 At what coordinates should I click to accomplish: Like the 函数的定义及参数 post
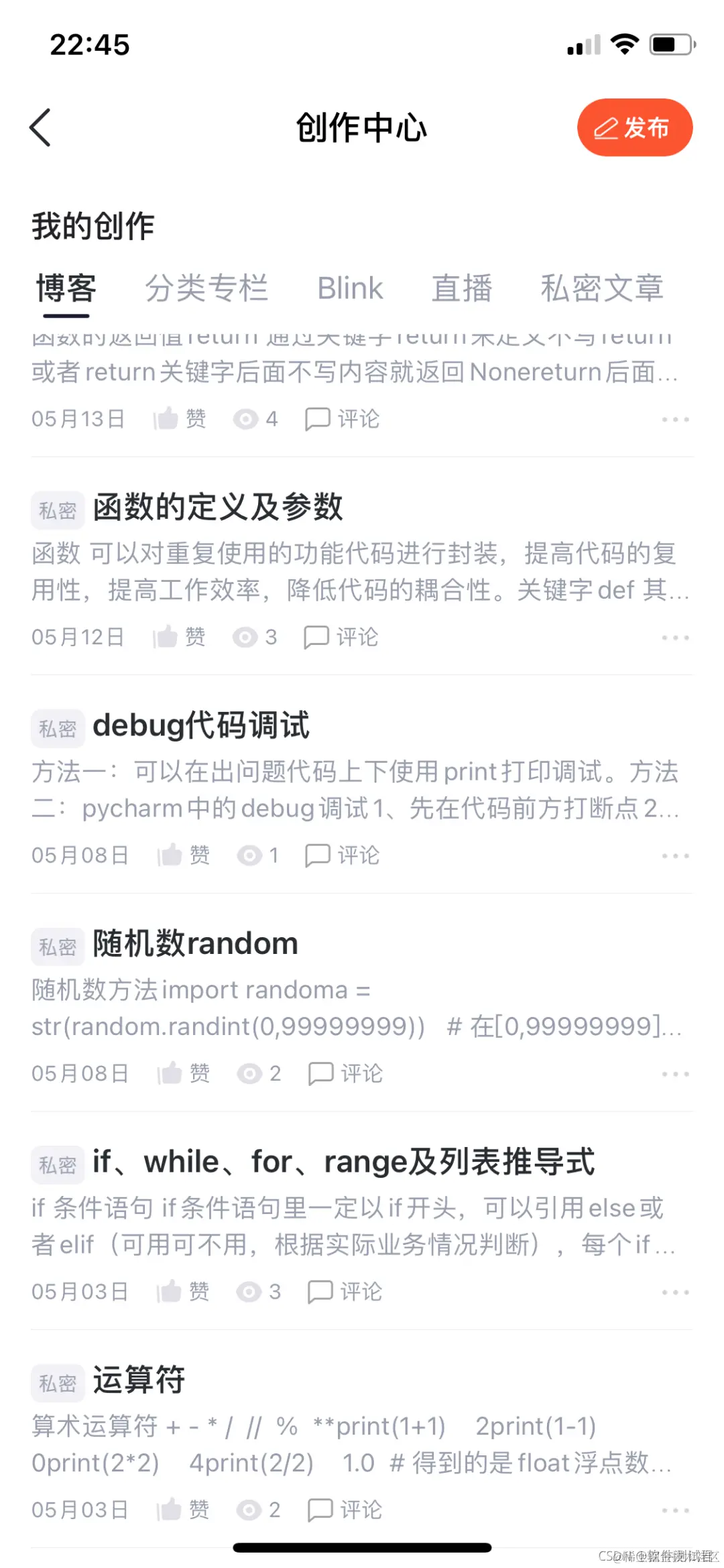[179, 637]
